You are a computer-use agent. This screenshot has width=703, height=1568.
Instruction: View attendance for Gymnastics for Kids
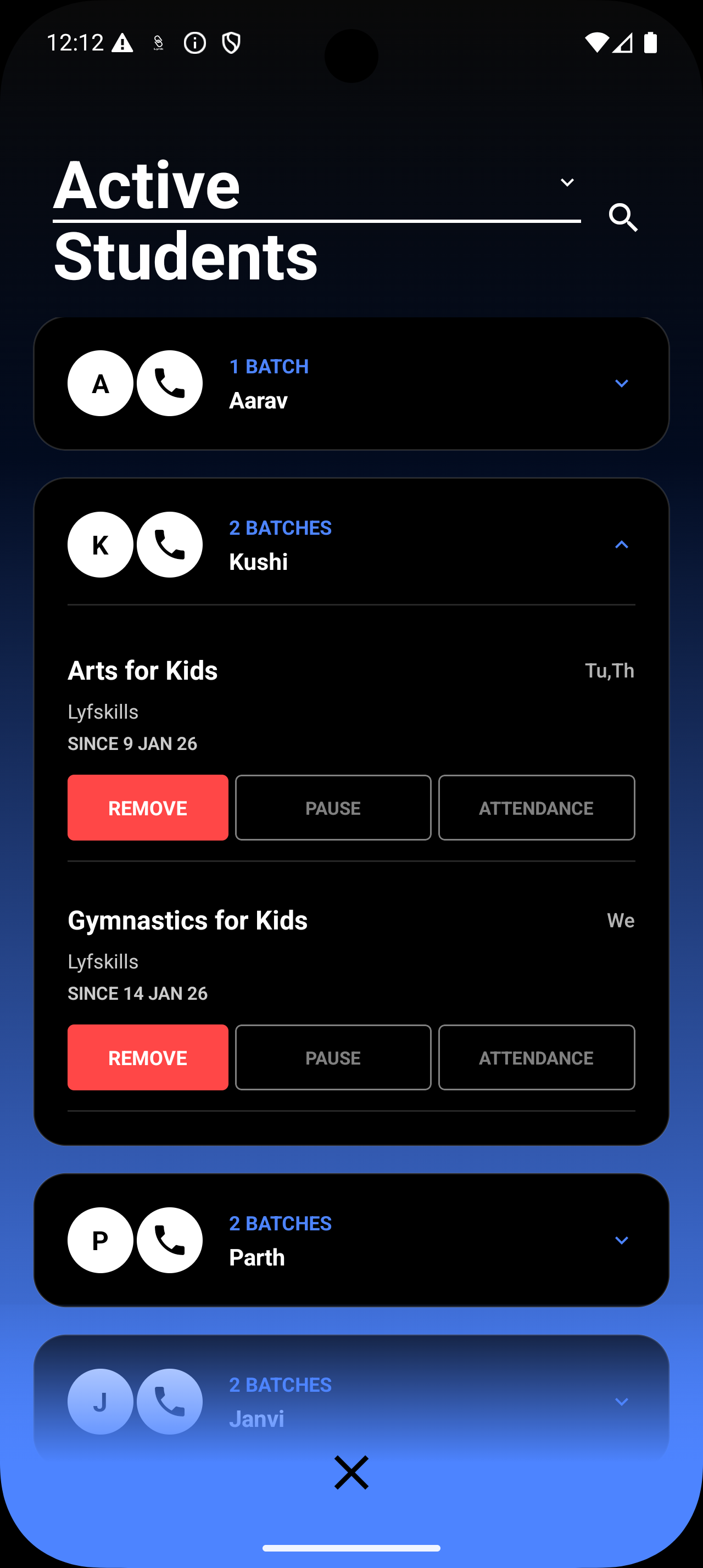tap(536, 1057)
